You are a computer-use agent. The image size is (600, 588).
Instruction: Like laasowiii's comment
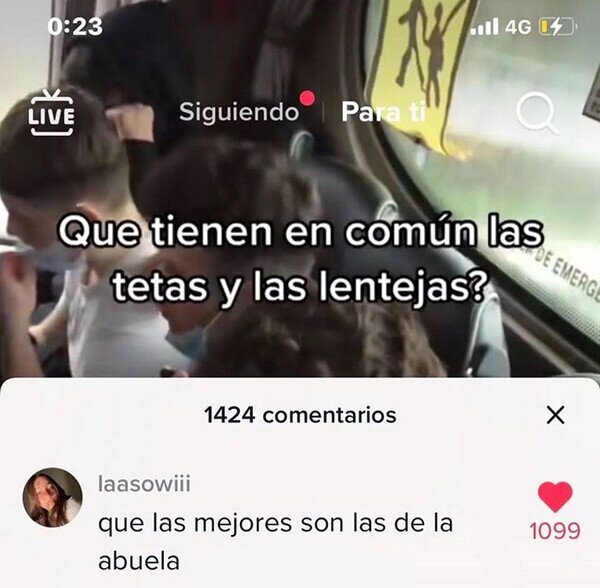pos(555,497)
